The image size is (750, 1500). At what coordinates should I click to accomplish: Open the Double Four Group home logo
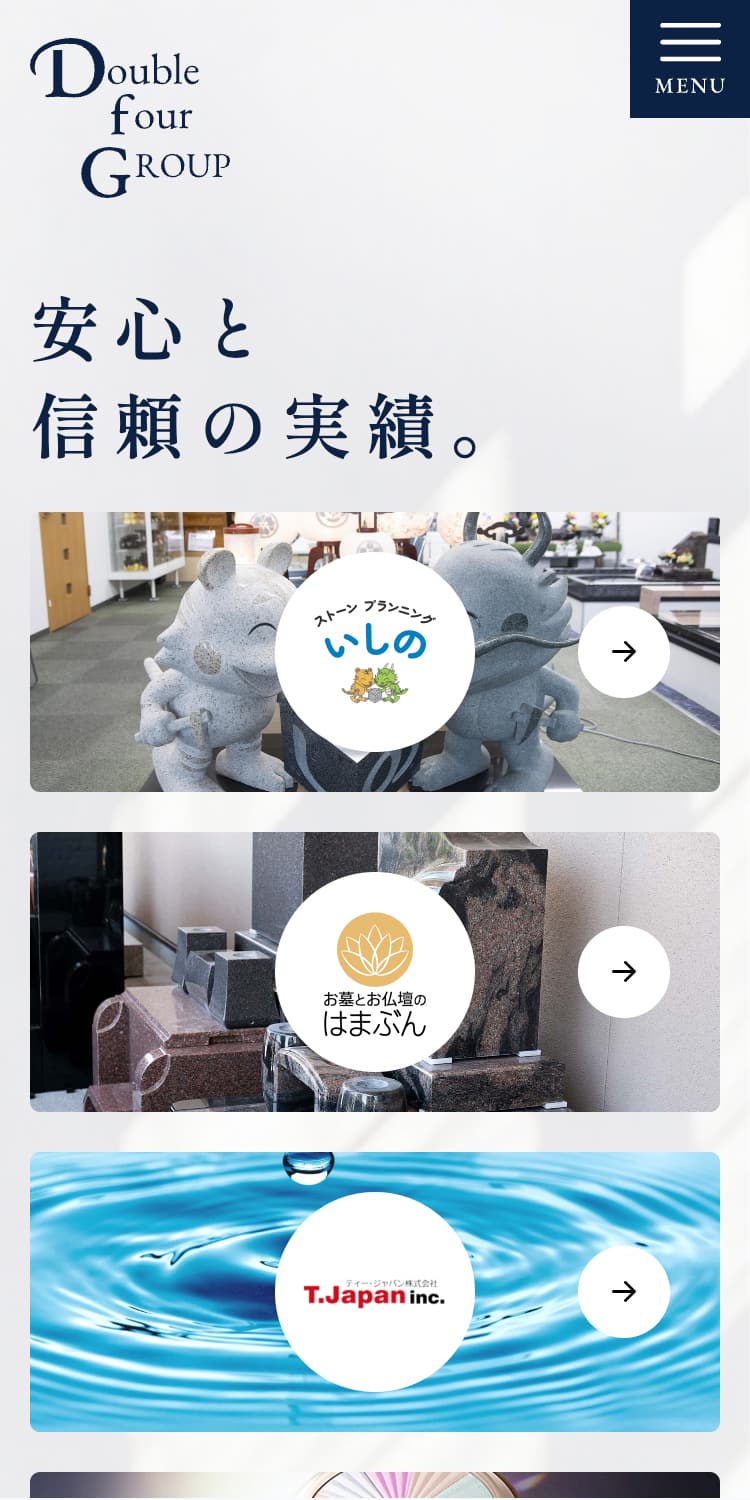click(130, 117)
